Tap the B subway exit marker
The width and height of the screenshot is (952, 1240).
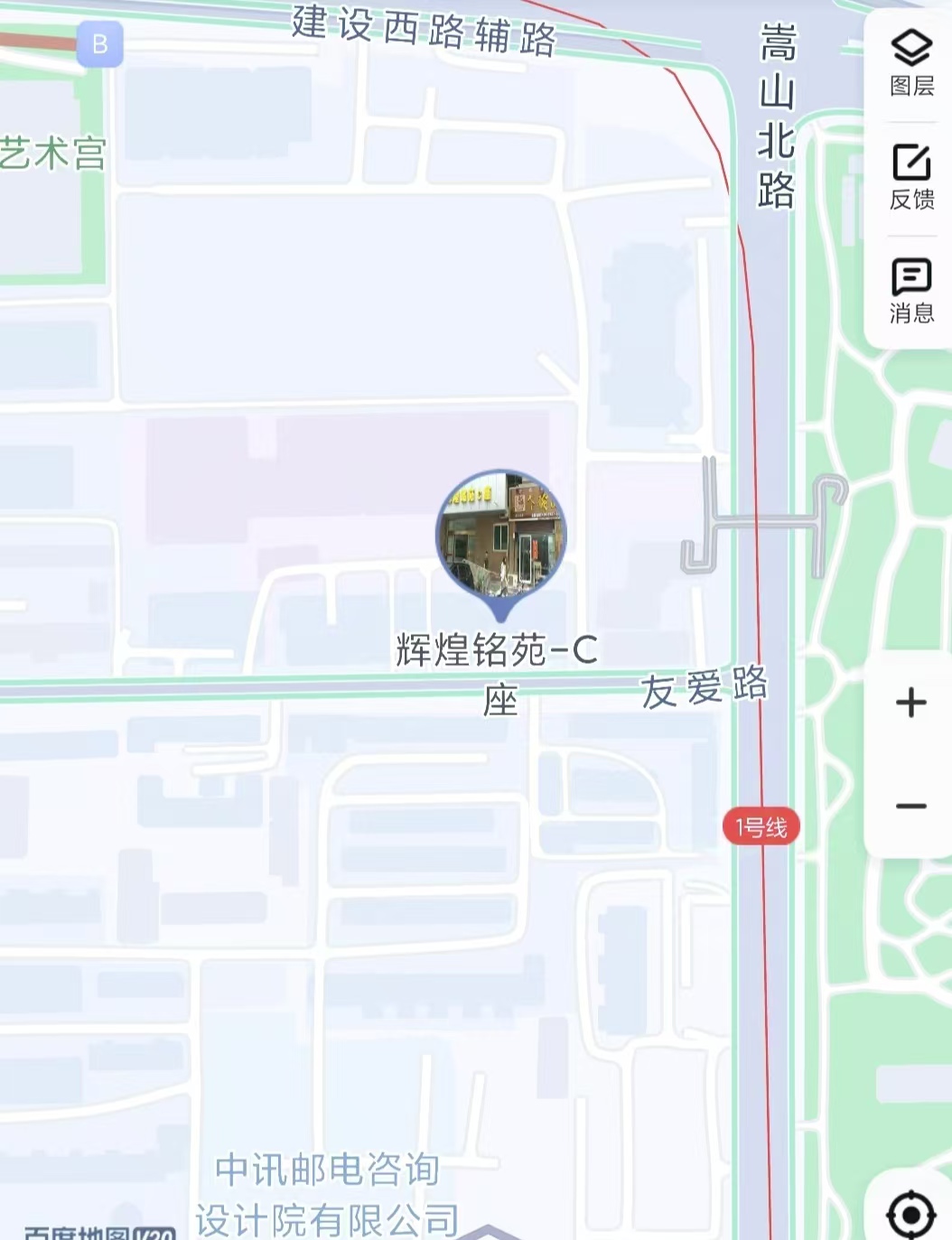tap(100, 43)
